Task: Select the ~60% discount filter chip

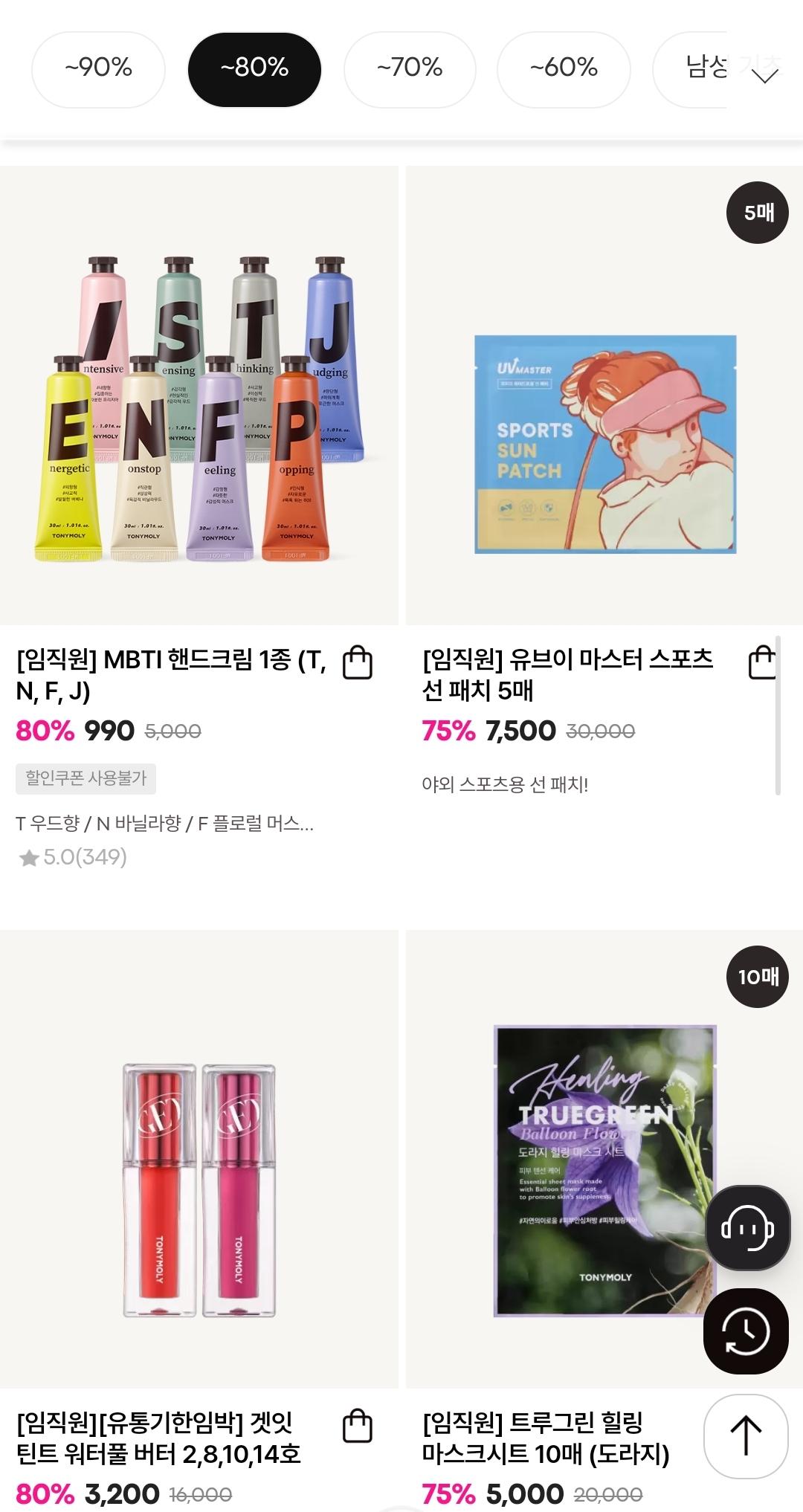Action: click(564, 68)
